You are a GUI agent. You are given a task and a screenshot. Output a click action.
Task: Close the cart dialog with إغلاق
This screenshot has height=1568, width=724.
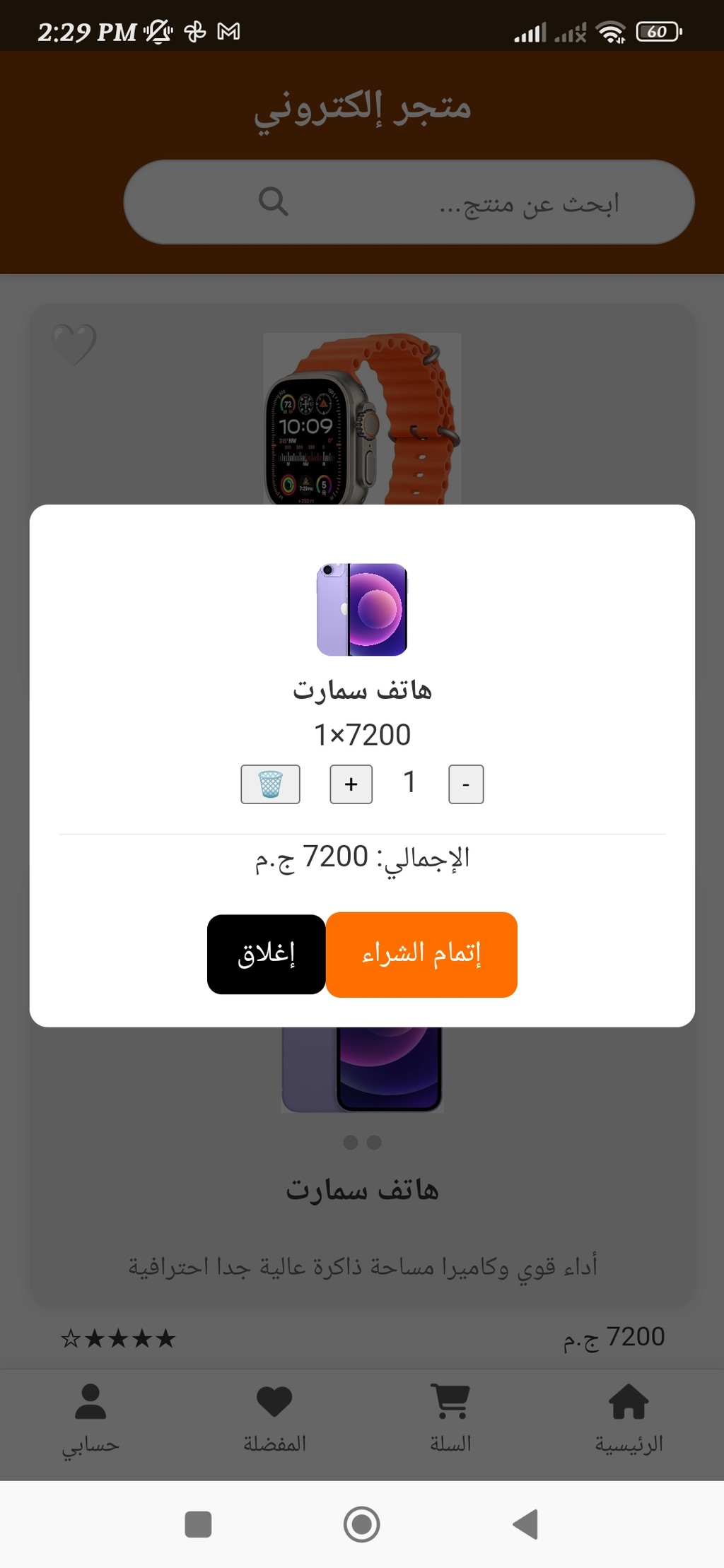click(267, 955)
